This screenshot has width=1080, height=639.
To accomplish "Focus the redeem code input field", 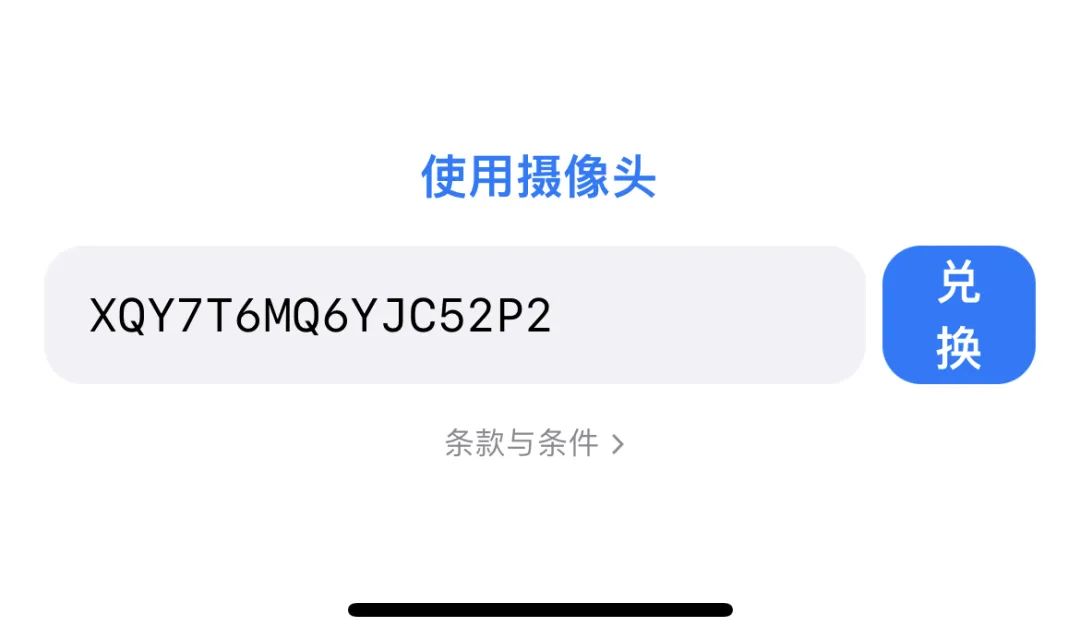I will pos(454,316).
